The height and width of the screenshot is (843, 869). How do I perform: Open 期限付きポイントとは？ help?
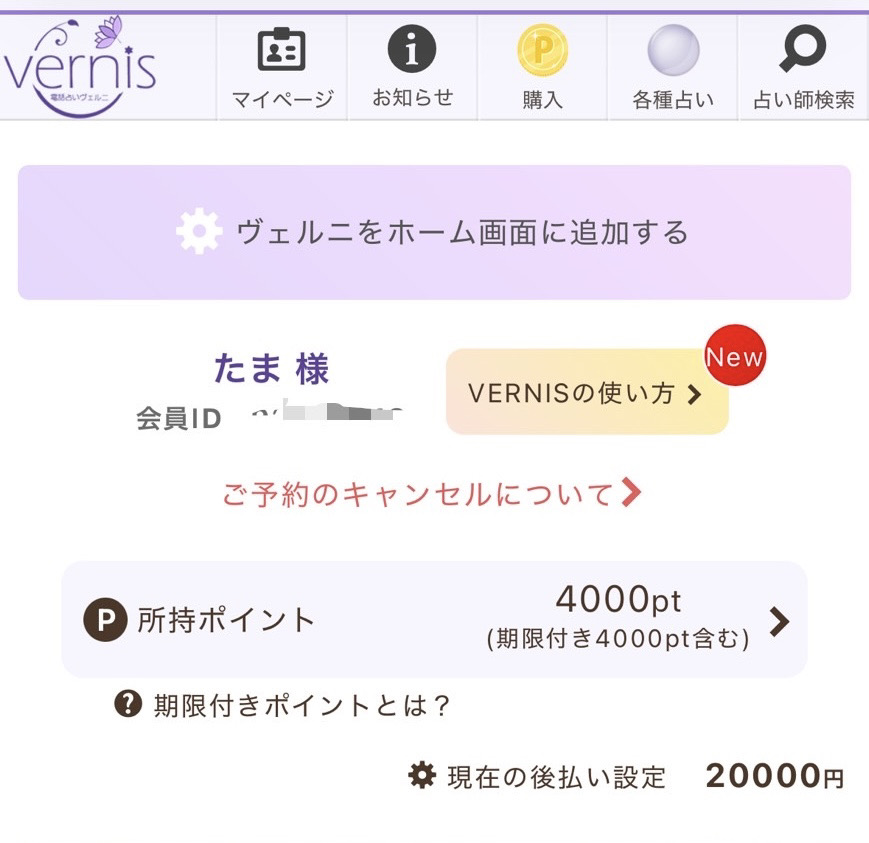[284, 706]
